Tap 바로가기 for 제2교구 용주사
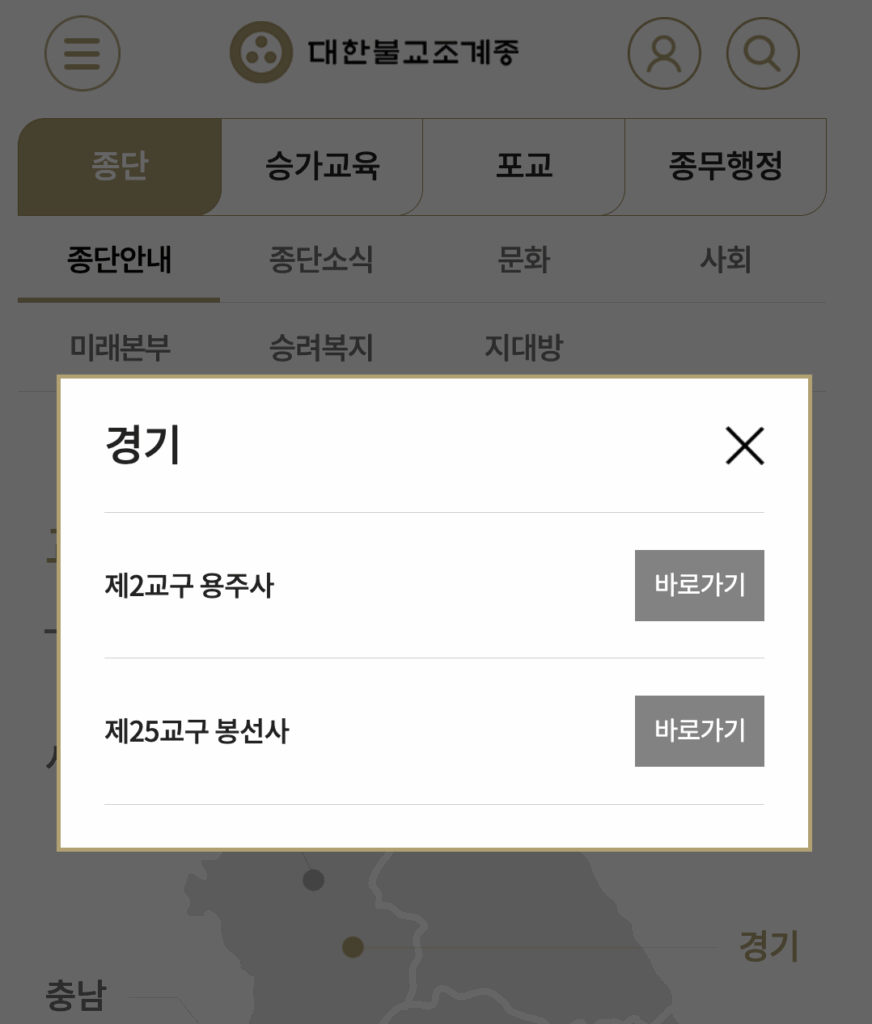 click(699, 585)
